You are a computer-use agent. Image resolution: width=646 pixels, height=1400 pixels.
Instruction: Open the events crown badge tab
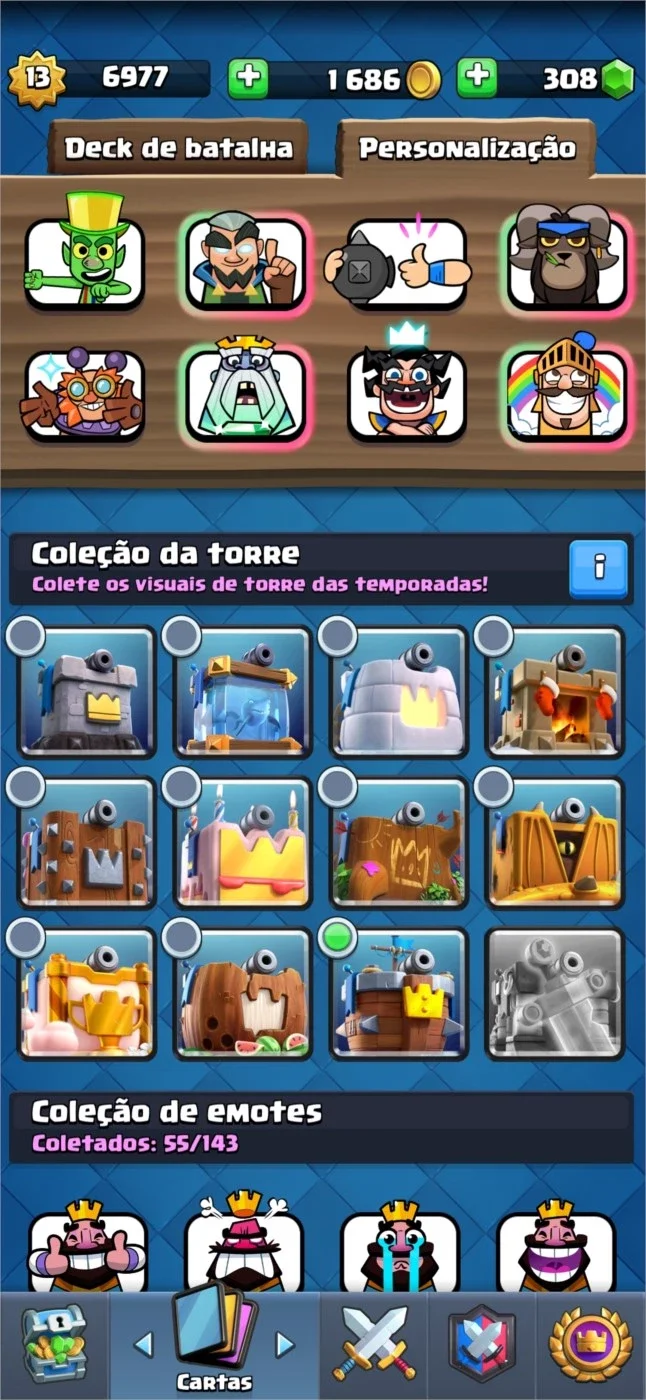tap(592, 1345)
